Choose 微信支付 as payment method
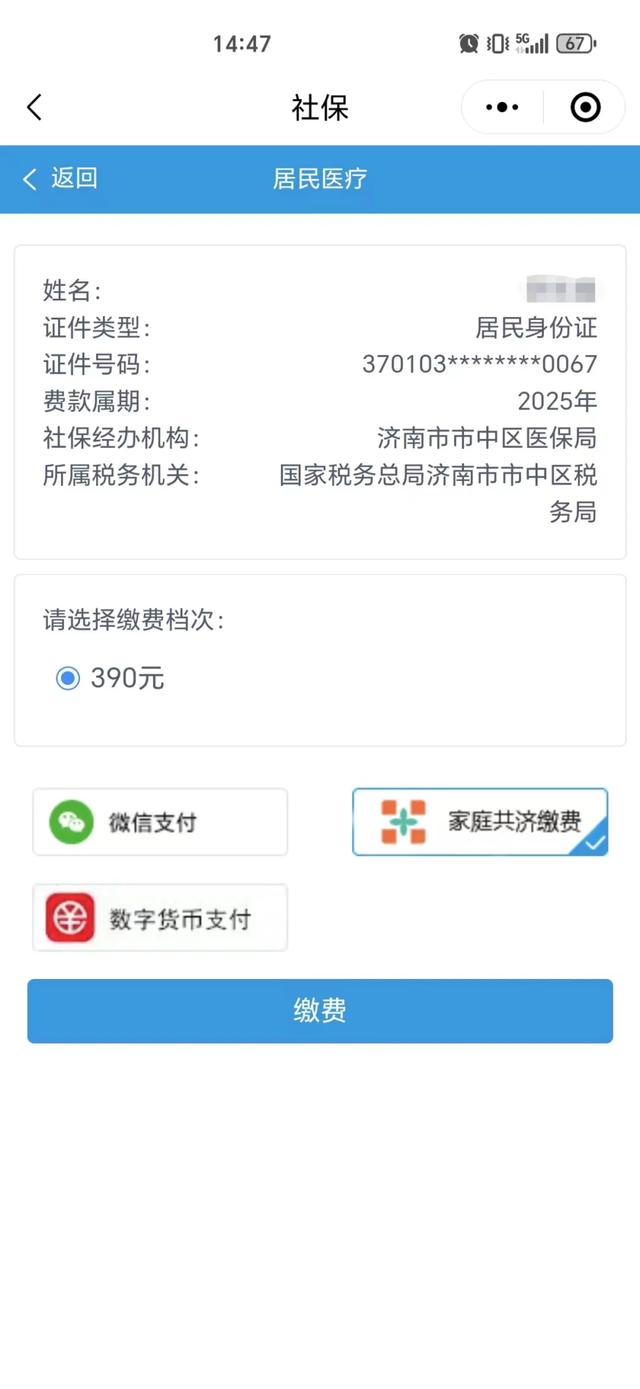 click(160, 822)
